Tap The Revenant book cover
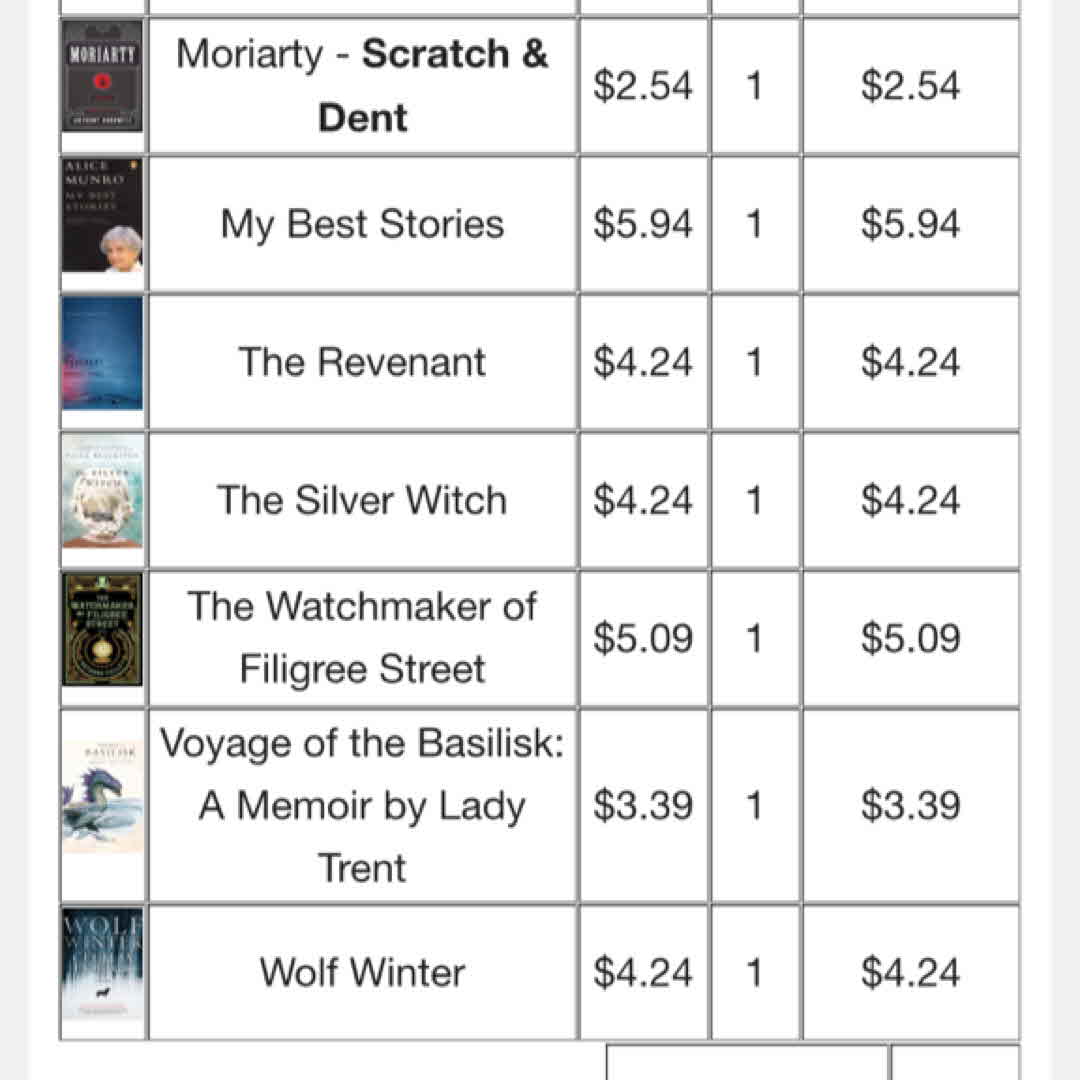1080x1080 pixels. pos(103,353)
